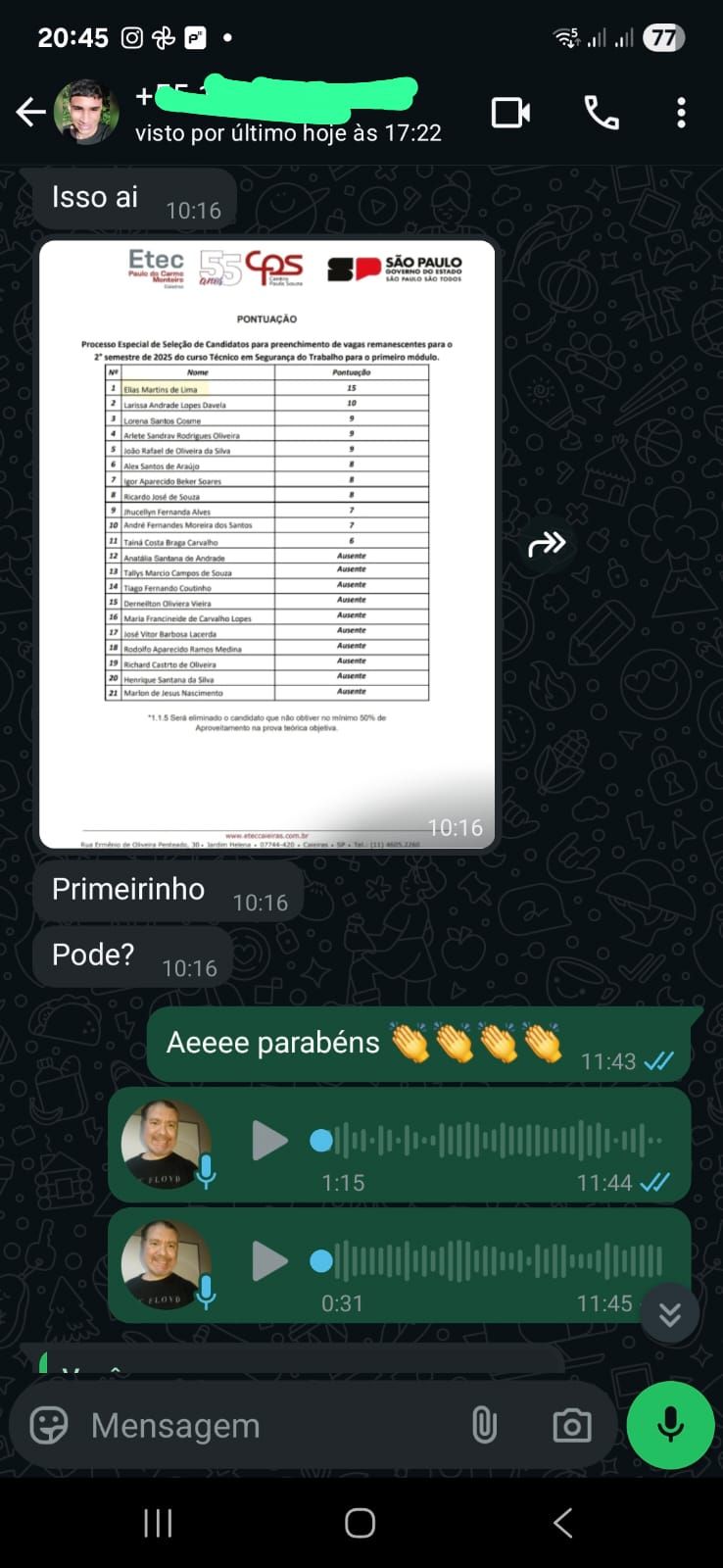Go back to the chat list
This screenshot has width=723, height=1568.
click(30, 114)
